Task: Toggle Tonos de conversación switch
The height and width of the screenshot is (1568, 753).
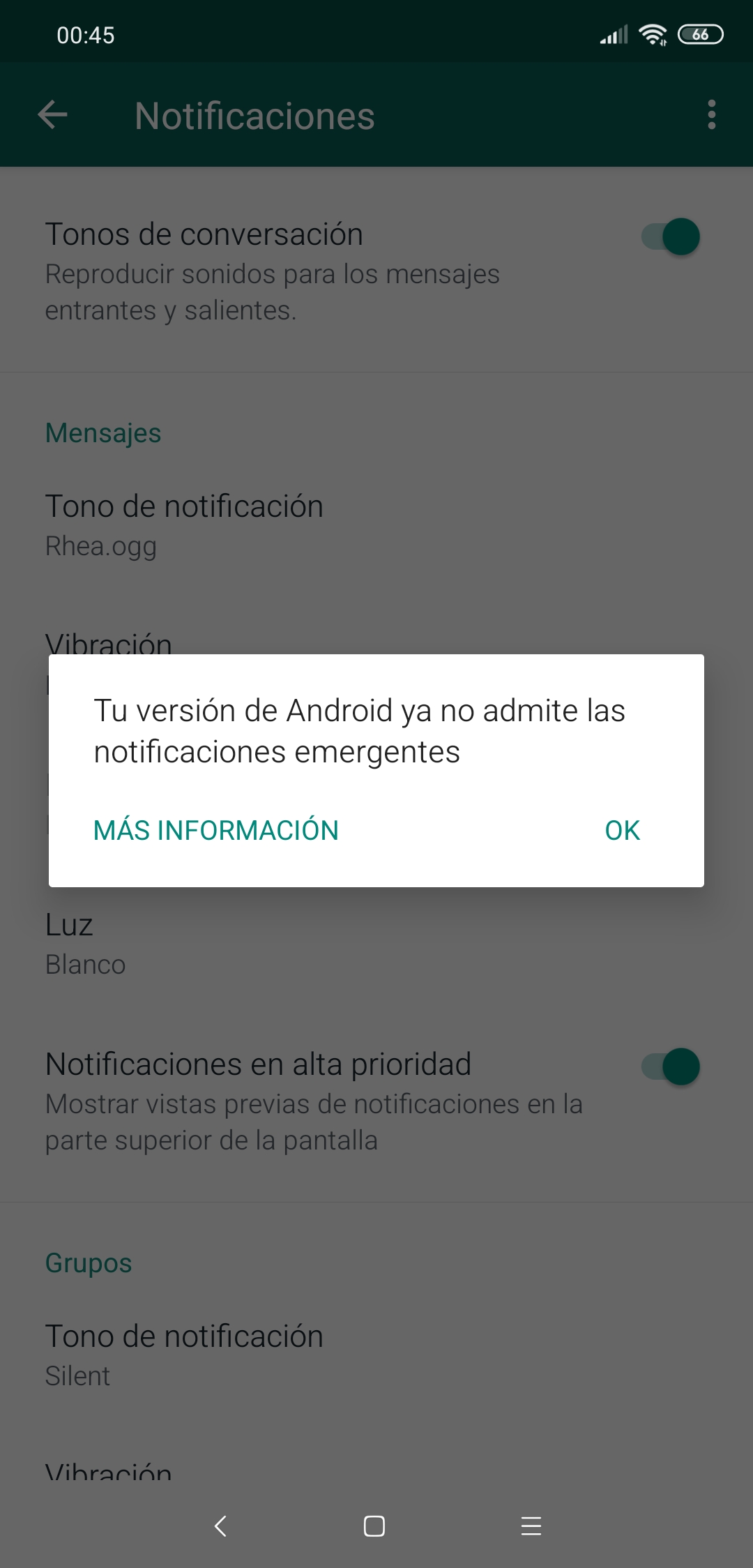Action: [670, 236]
